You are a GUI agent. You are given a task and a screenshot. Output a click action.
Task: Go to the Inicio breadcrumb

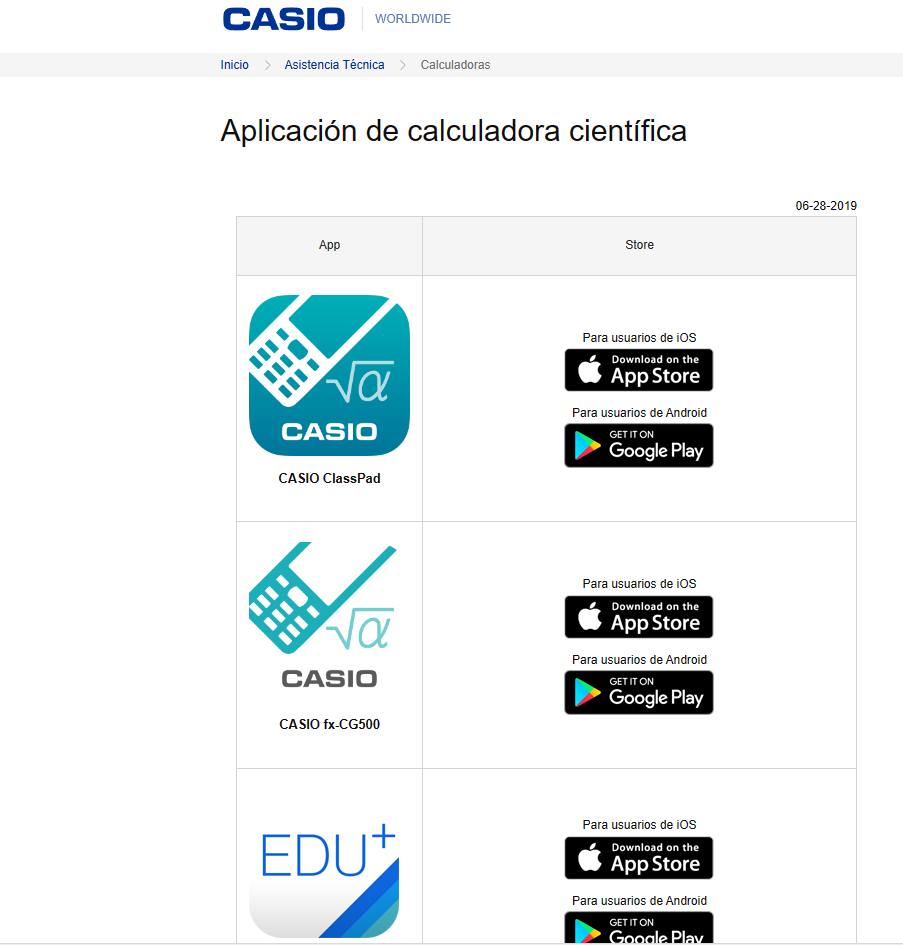[x=235, y=65]
